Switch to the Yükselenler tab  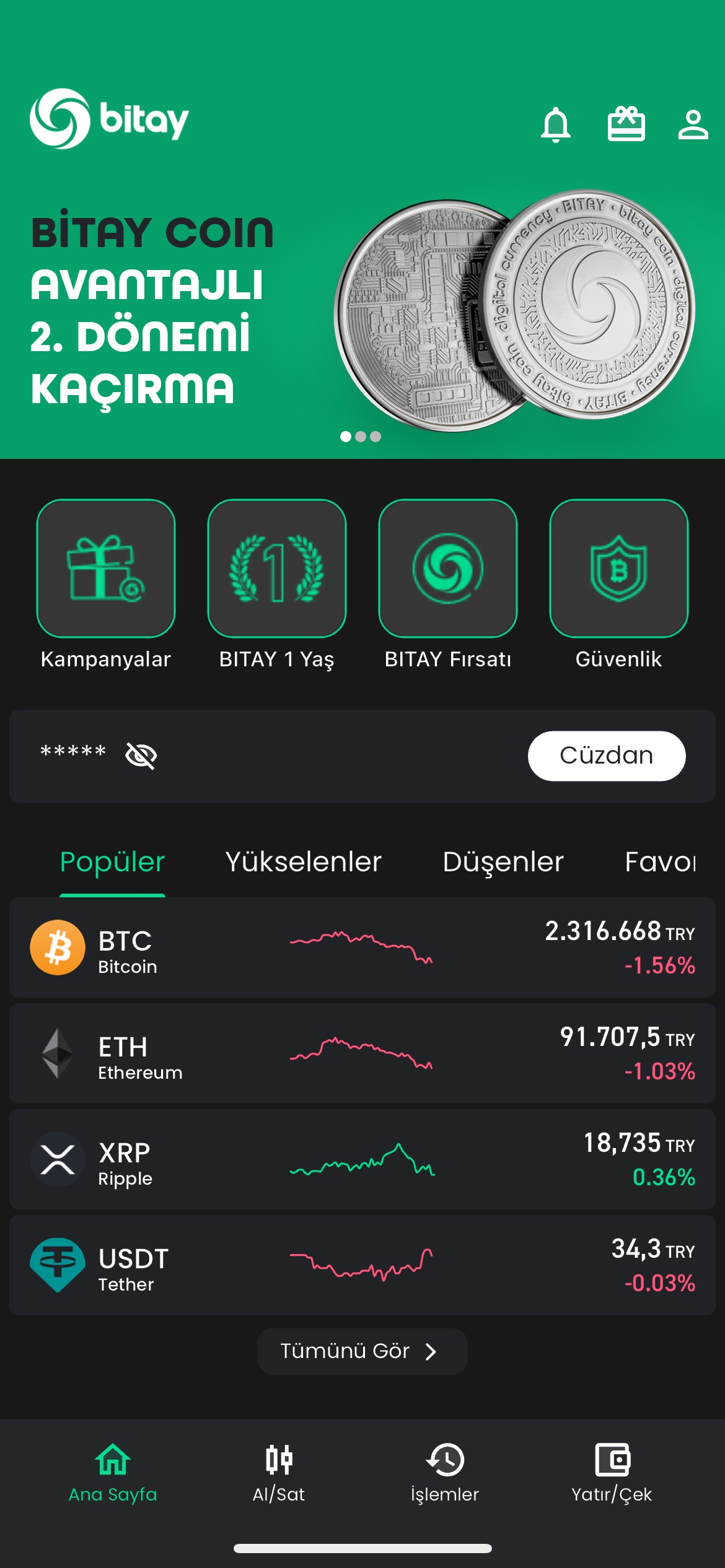[303, 863]
